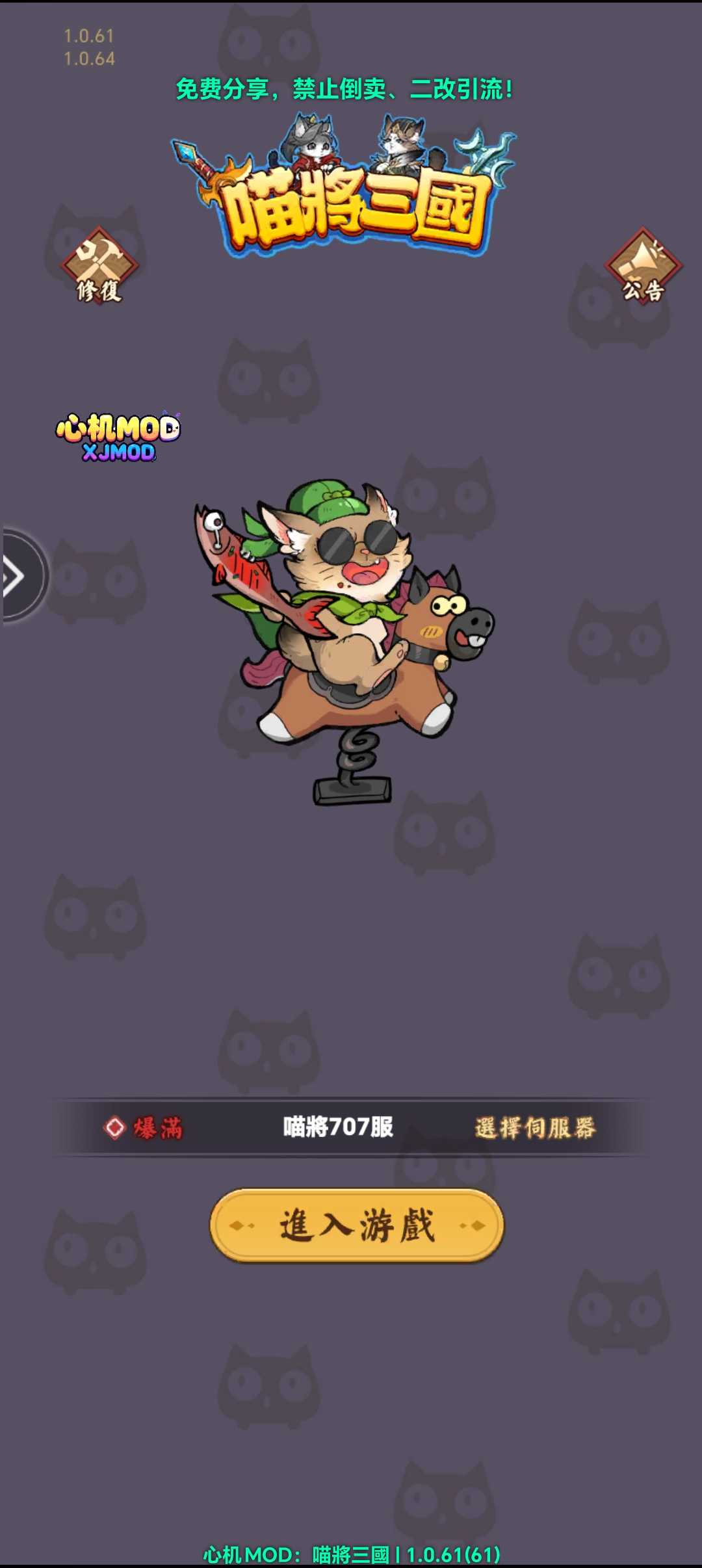This screenshot has width=702, height=1568.
Task: Tap the 進入游戲 enter game button
Action: coord(356,1226)
